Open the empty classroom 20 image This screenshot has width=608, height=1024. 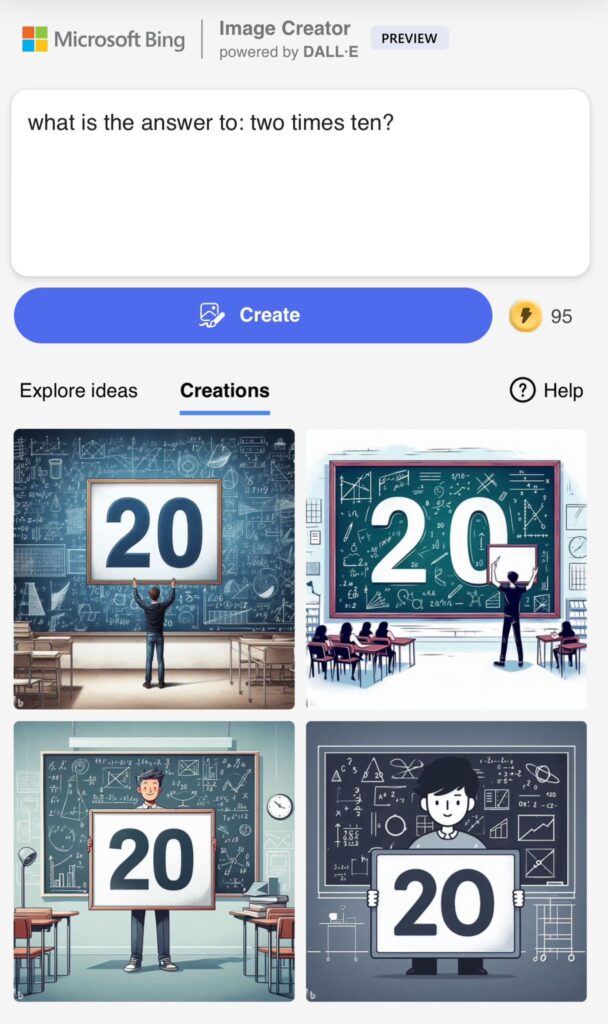[x=154, y=569]
